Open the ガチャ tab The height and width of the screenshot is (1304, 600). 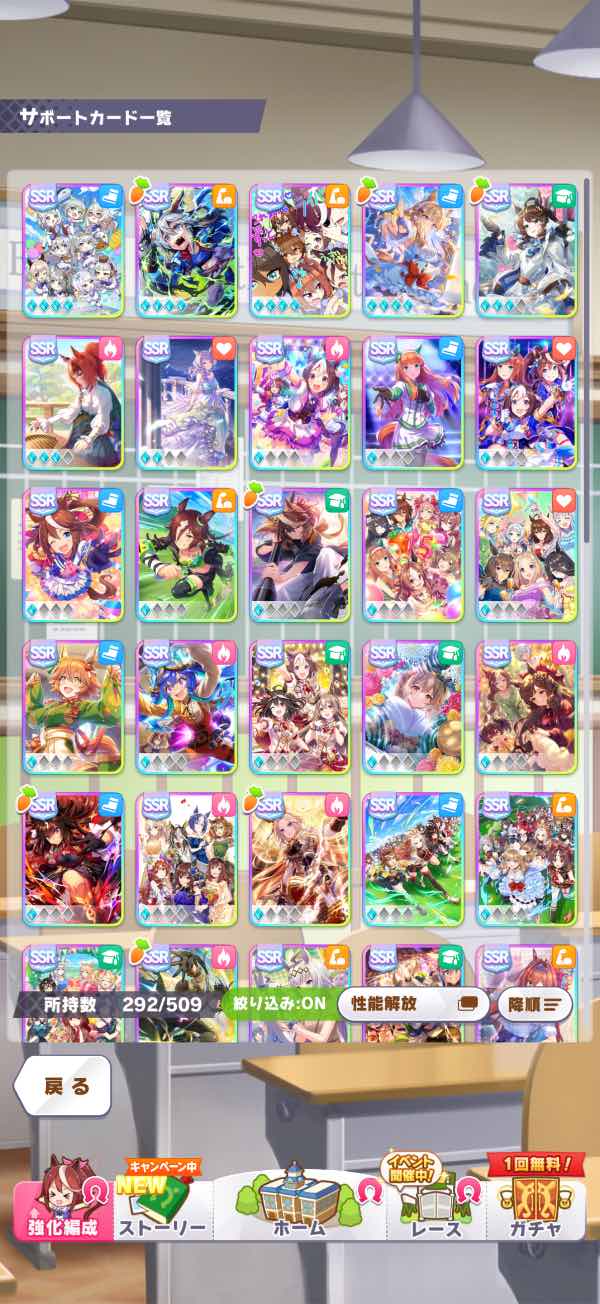[x=535, y=1204]
